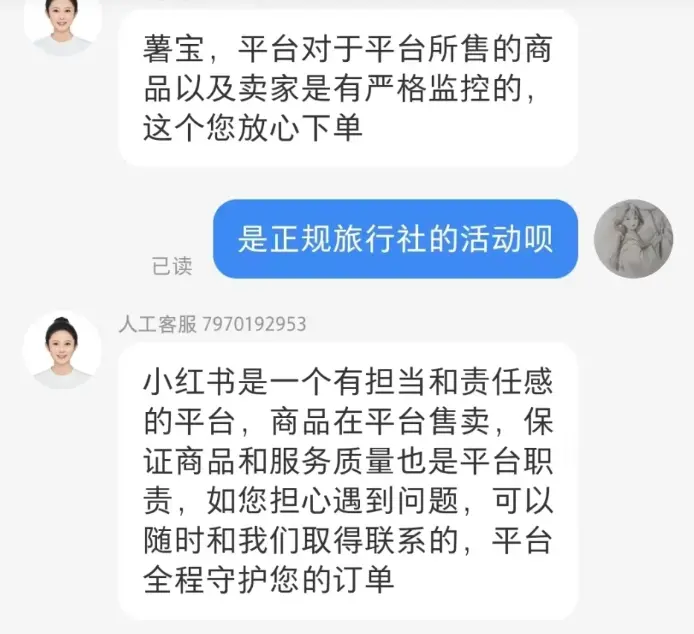The width and height of the screenshot is (694, 634).
Task: Tap the avatar of 人工客服 7970192953
Action: pos(62,350)
